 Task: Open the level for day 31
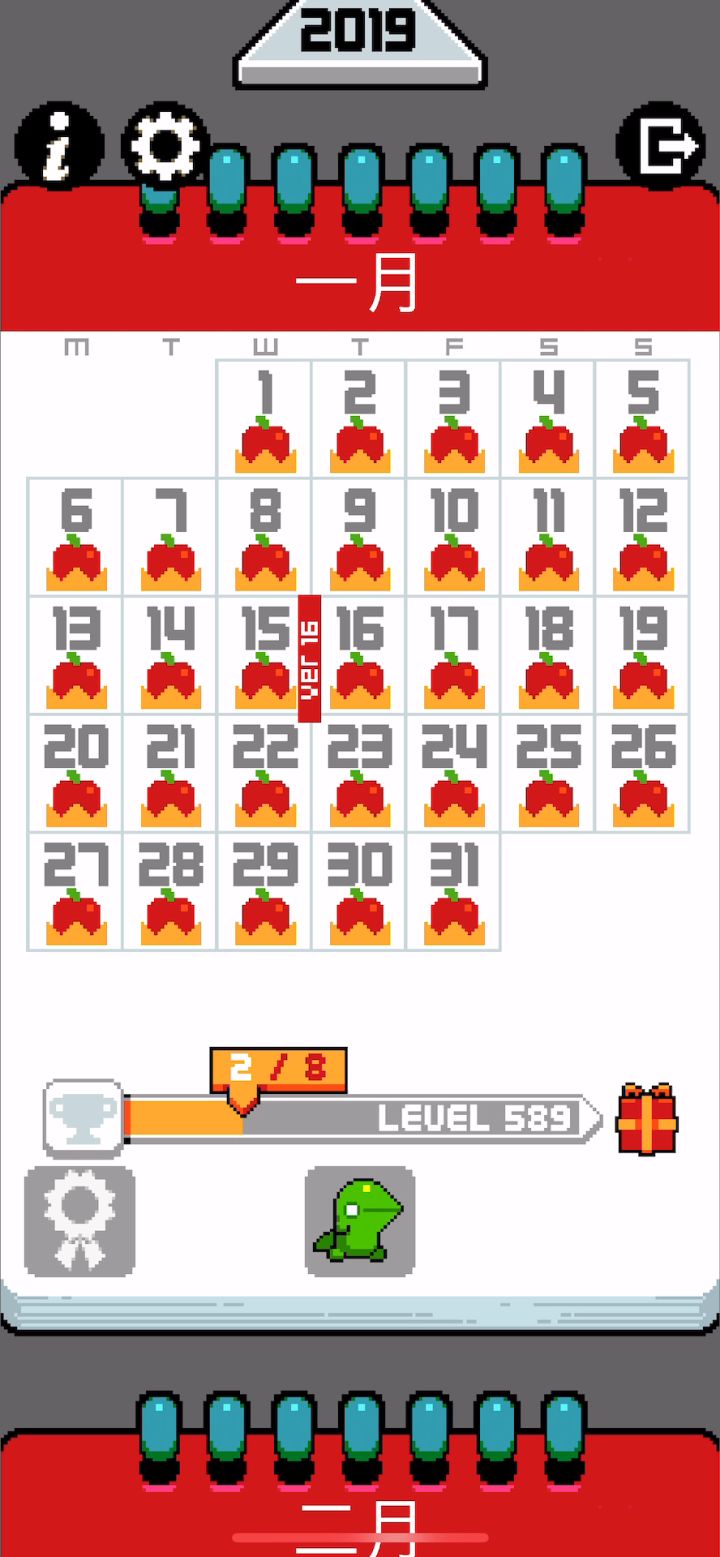(454, 891)
